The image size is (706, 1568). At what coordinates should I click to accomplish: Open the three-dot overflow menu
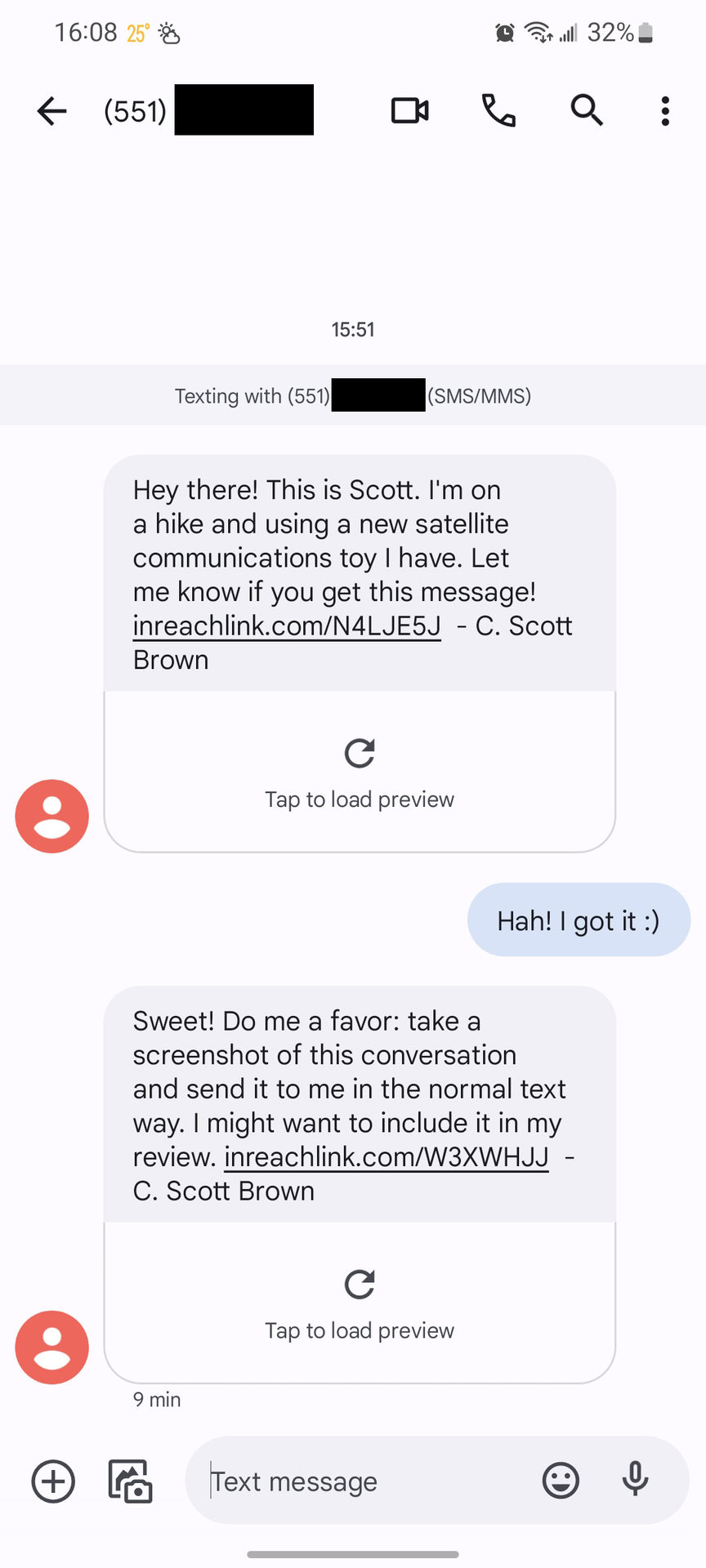pos(665,110)
